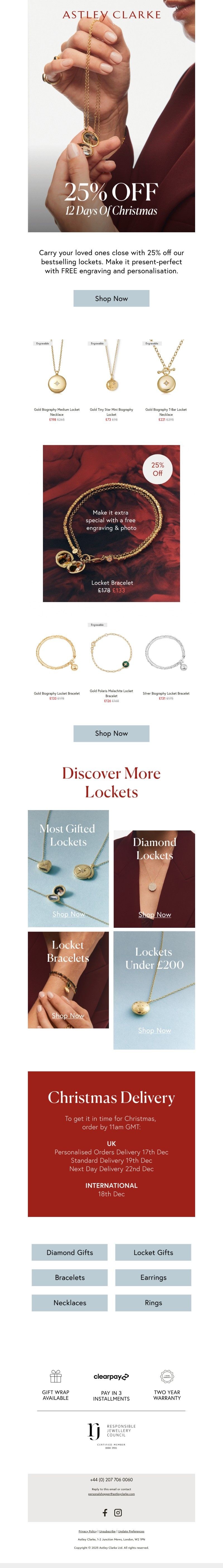
Task: Open the Necklaces category button
Action: point(69,1303)
